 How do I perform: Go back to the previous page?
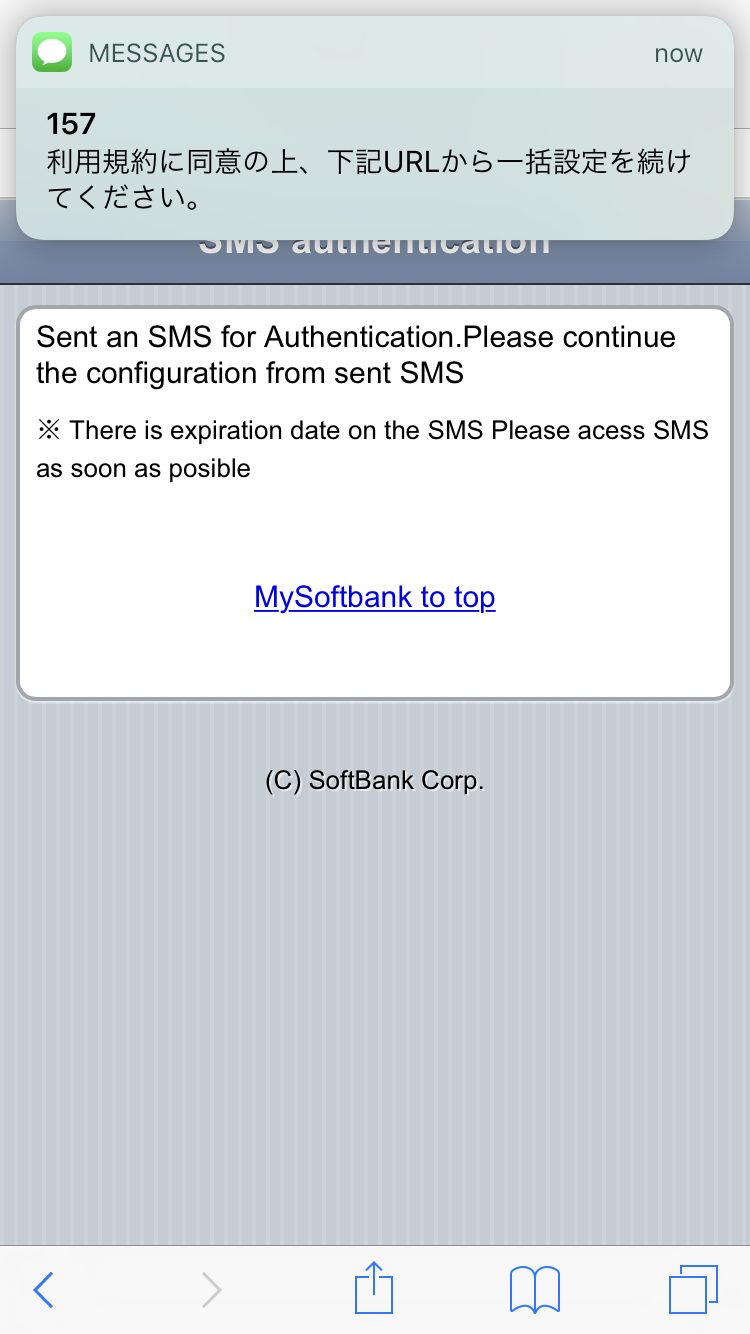click(x=43, y=1290)
